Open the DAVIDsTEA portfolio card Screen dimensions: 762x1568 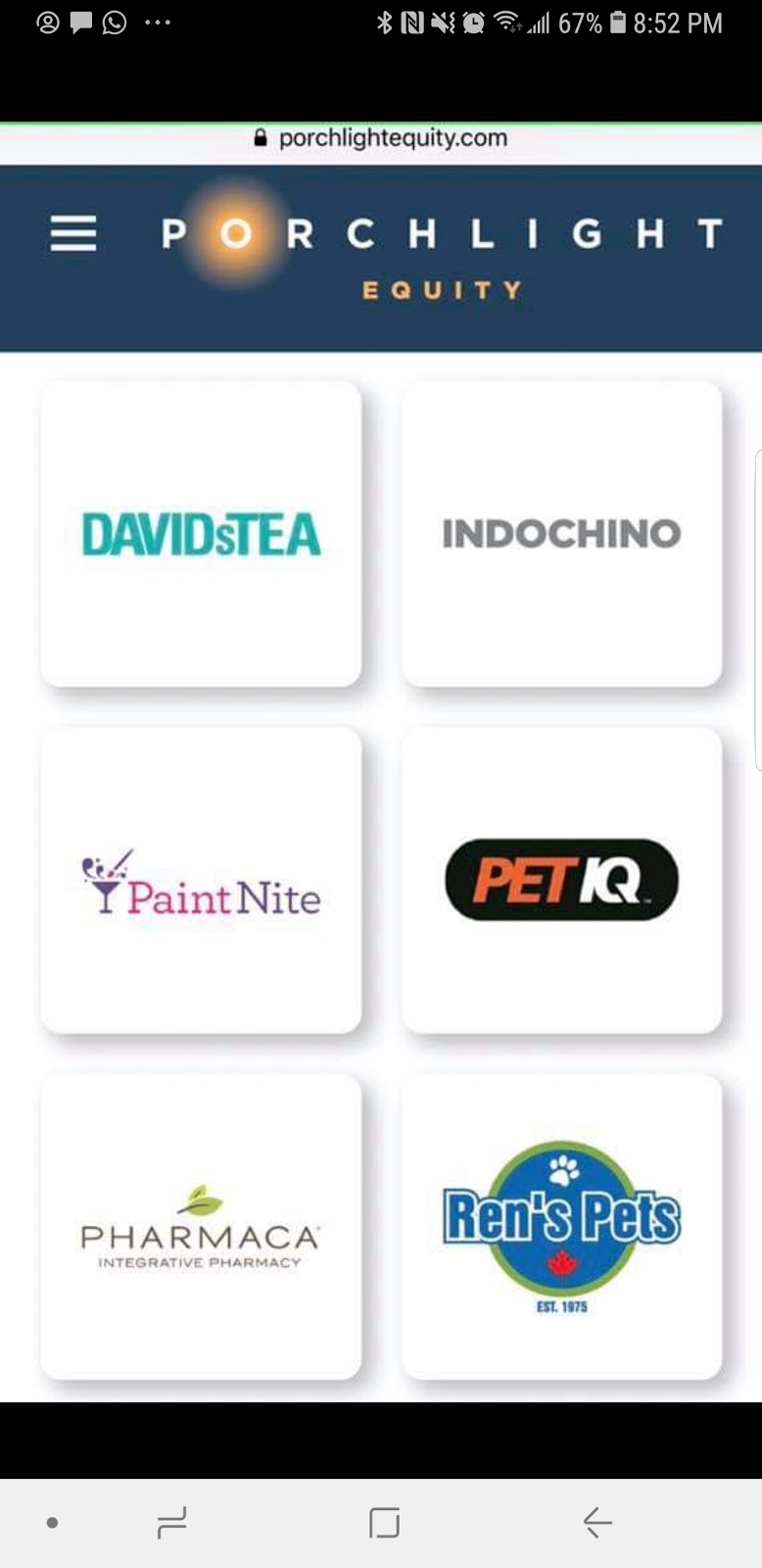click(x=201, y=534)
